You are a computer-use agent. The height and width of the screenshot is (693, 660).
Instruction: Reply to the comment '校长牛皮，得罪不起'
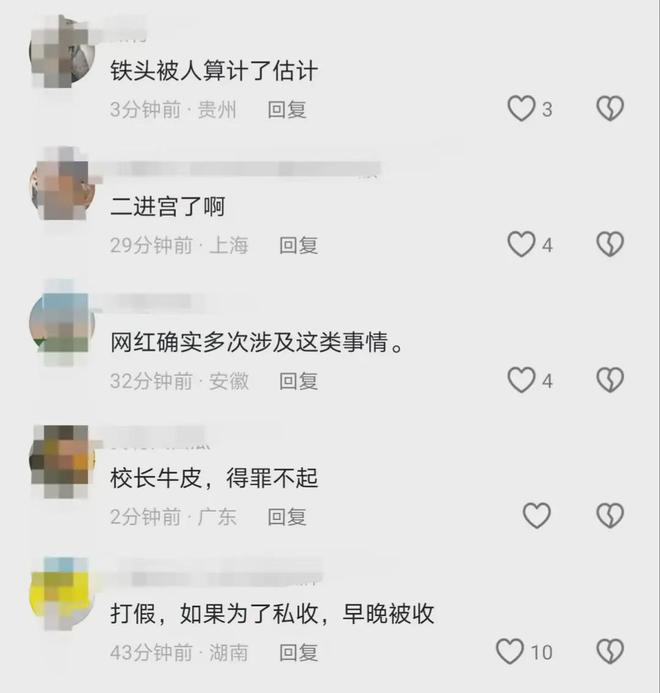click(x=286, y=517)
